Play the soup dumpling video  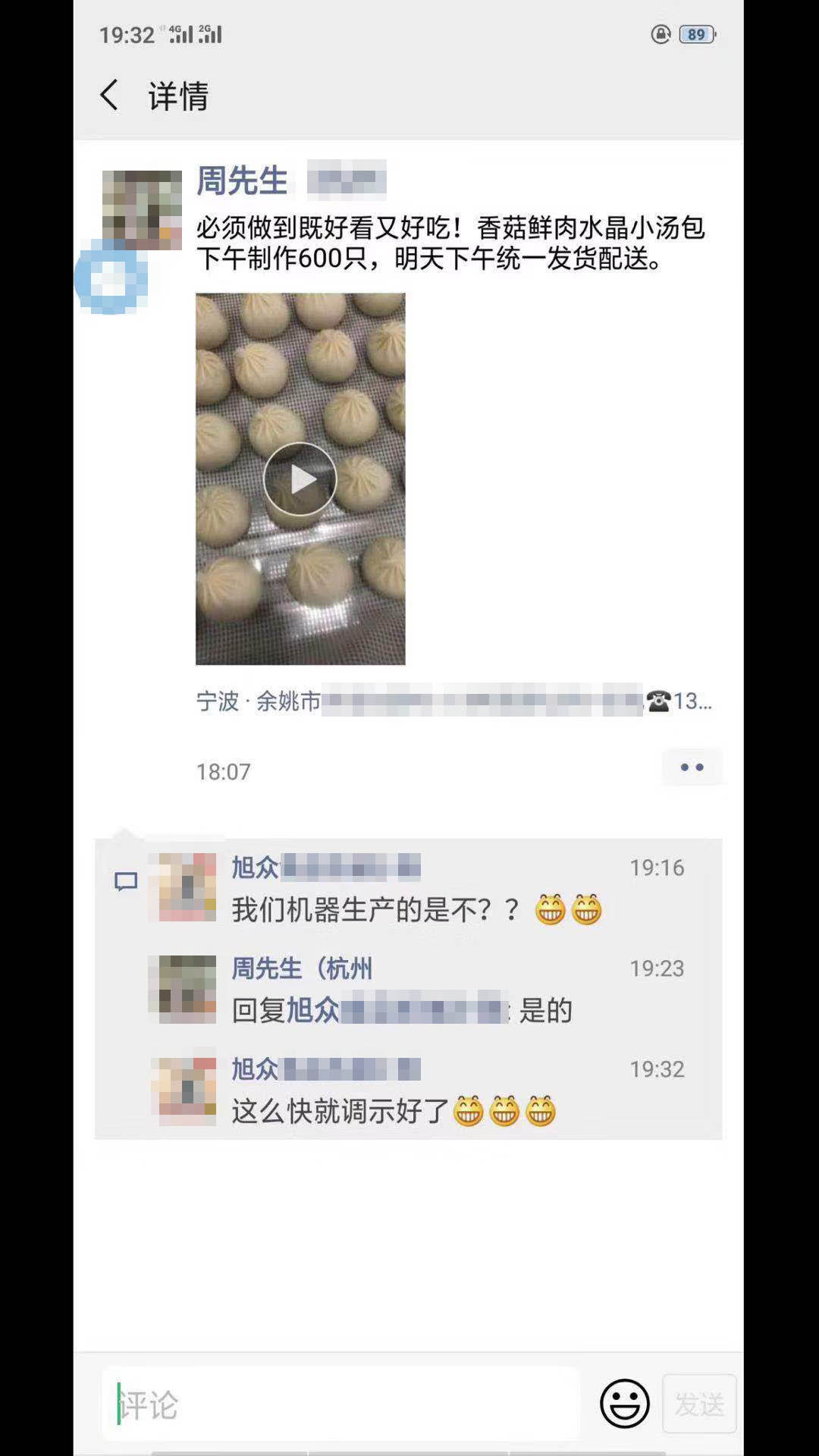click(300, 479)
